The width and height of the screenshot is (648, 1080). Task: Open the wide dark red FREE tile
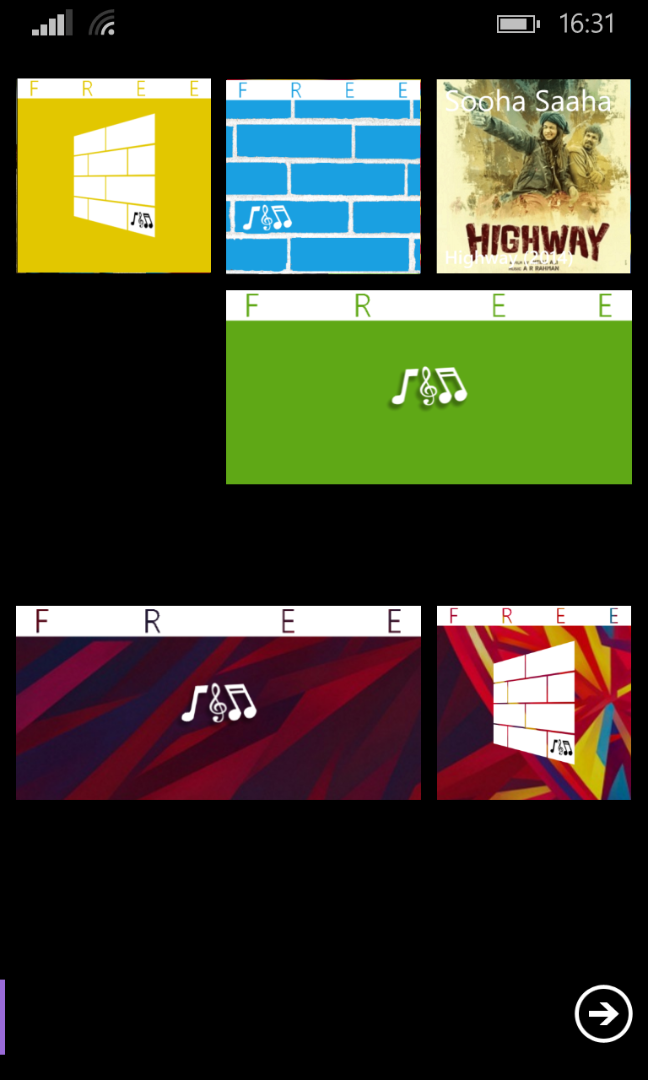click(218, 703)
